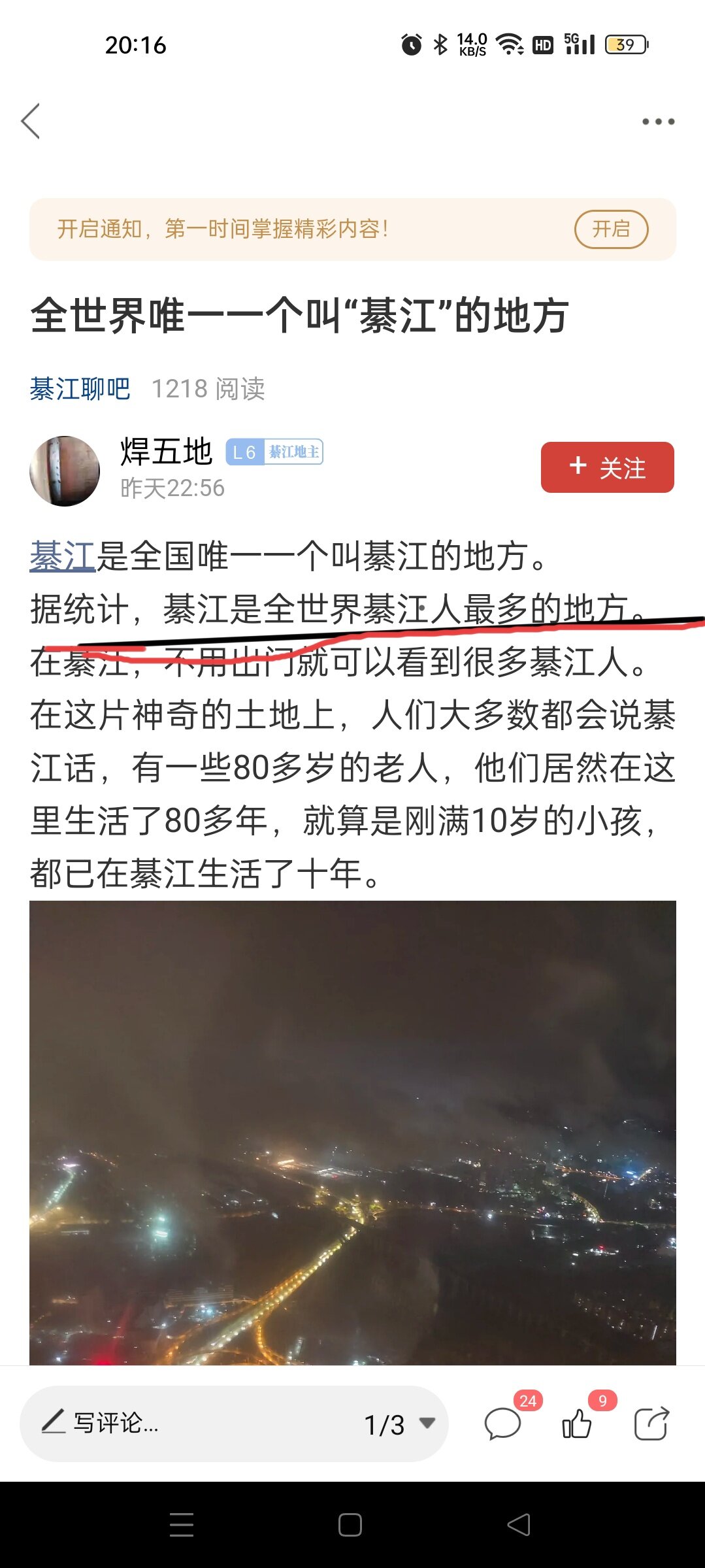705x1568 pixels.
Task: Tap the 写评论 comment field
Action: pos(183,1423)
